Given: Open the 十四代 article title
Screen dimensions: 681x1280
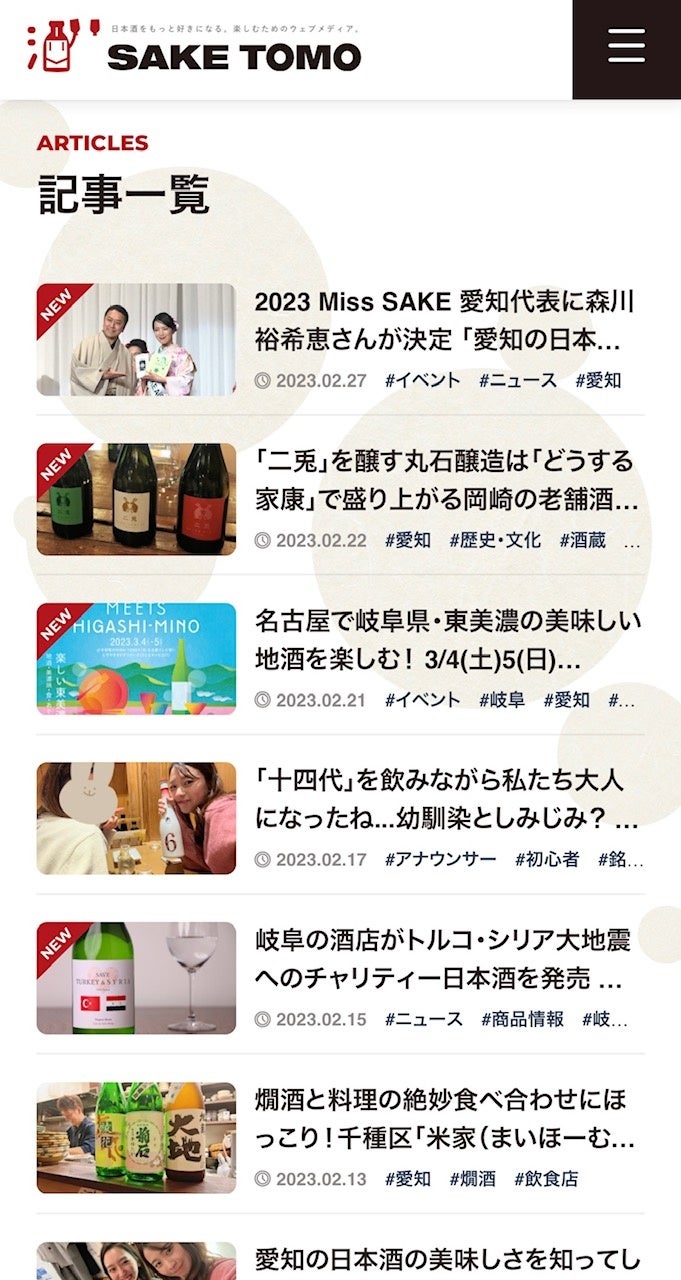Looking at the screenshot, I should click(x=445, y=800).
